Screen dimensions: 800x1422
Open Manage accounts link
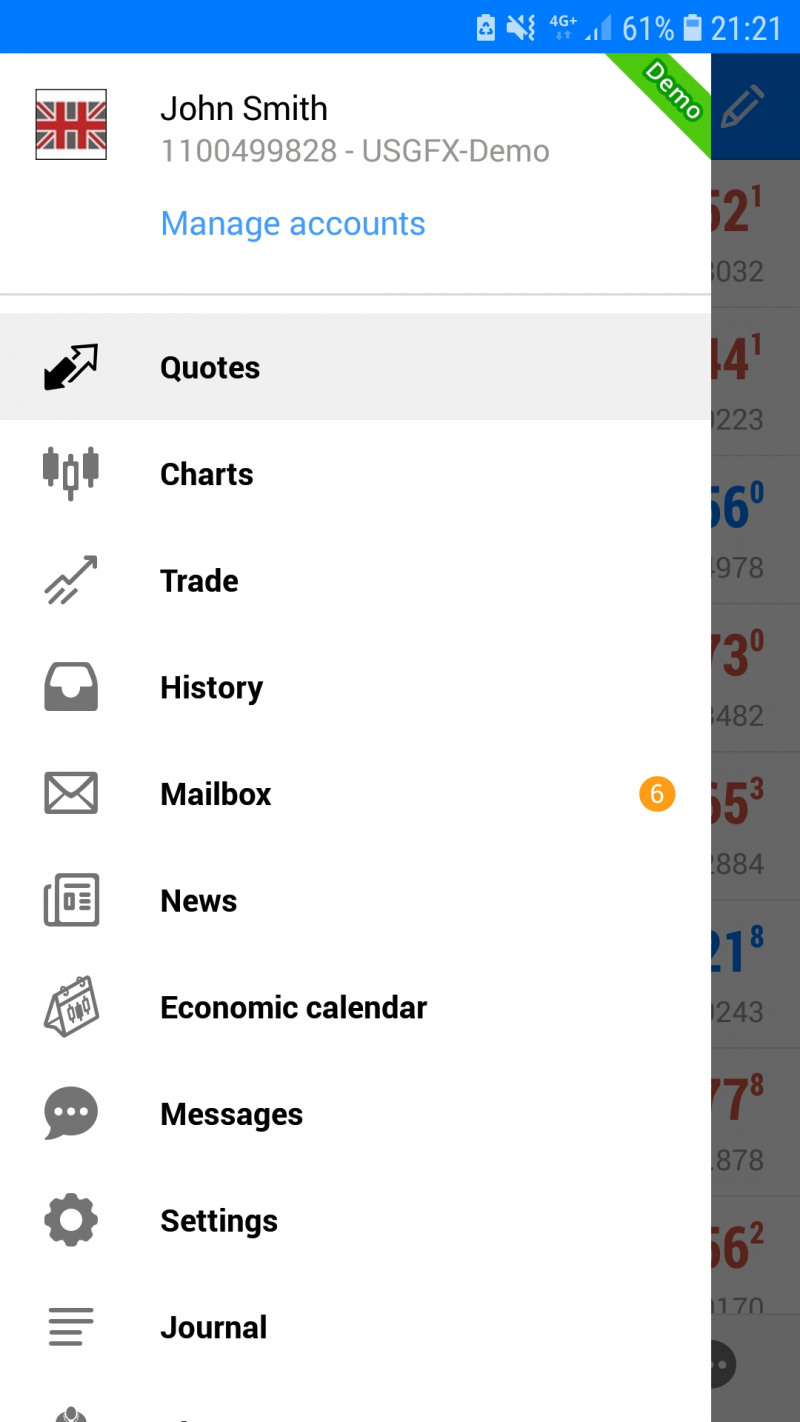(x=293, y=223)
